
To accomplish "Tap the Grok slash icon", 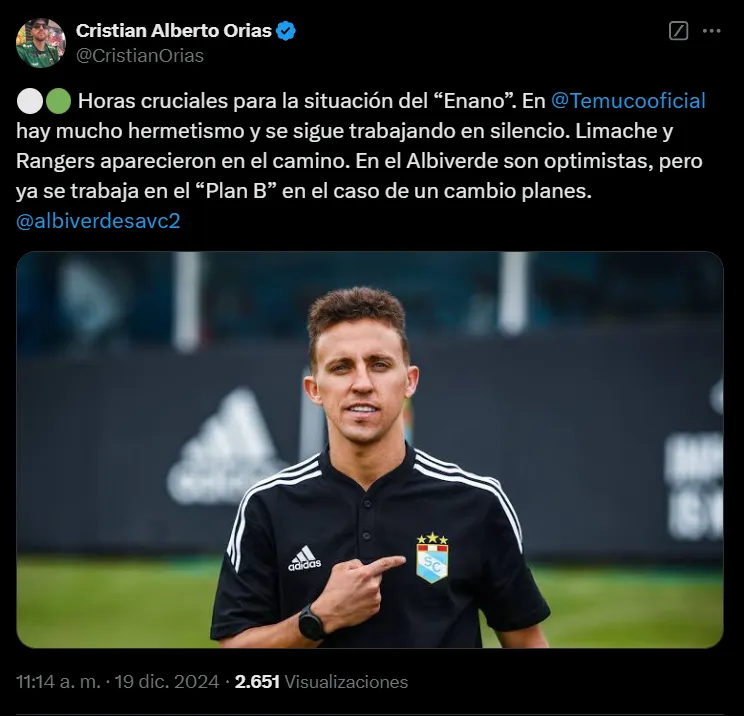I will click(678, 32).
